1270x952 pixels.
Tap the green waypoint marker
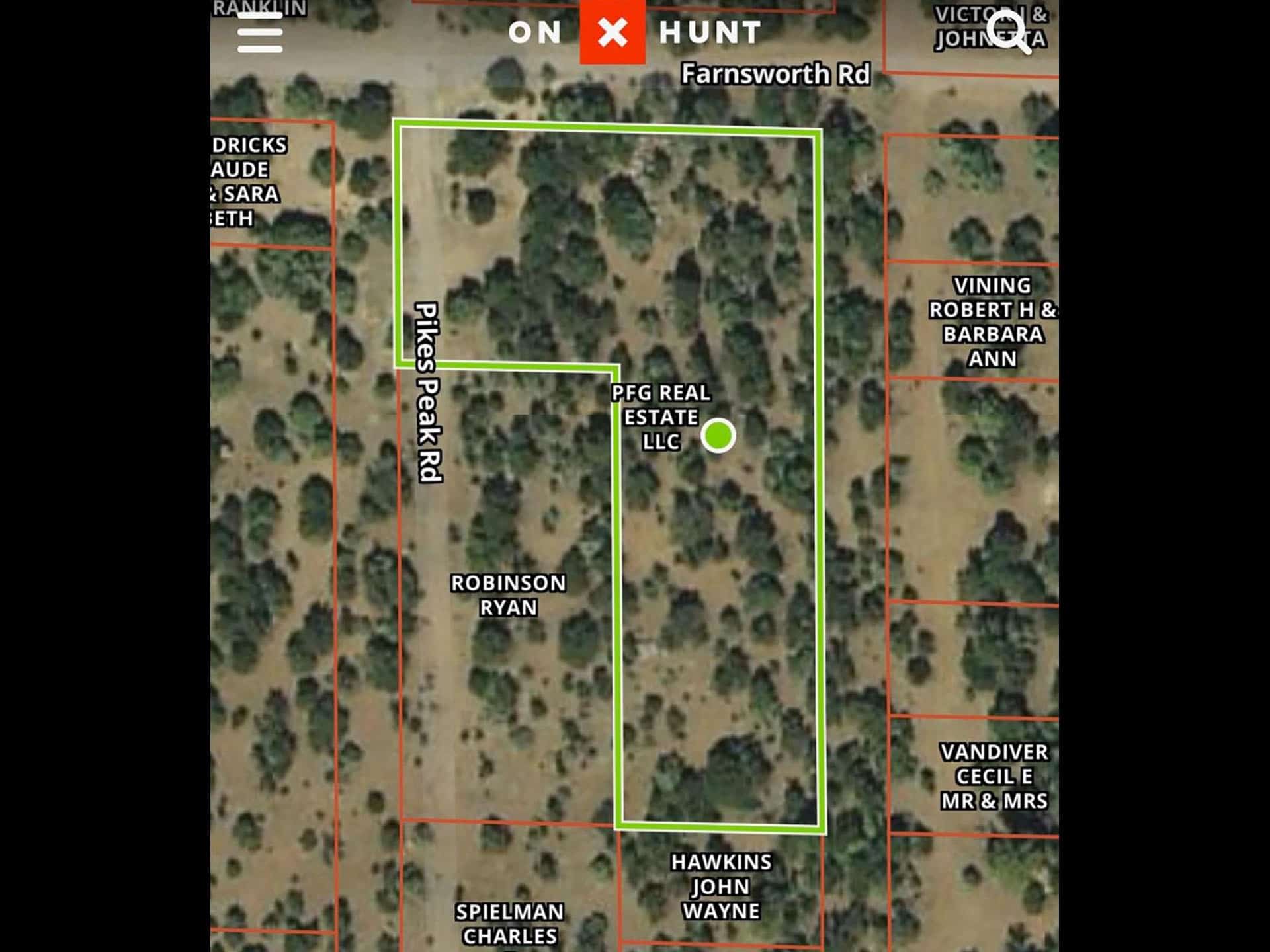(x=718, y=436)
